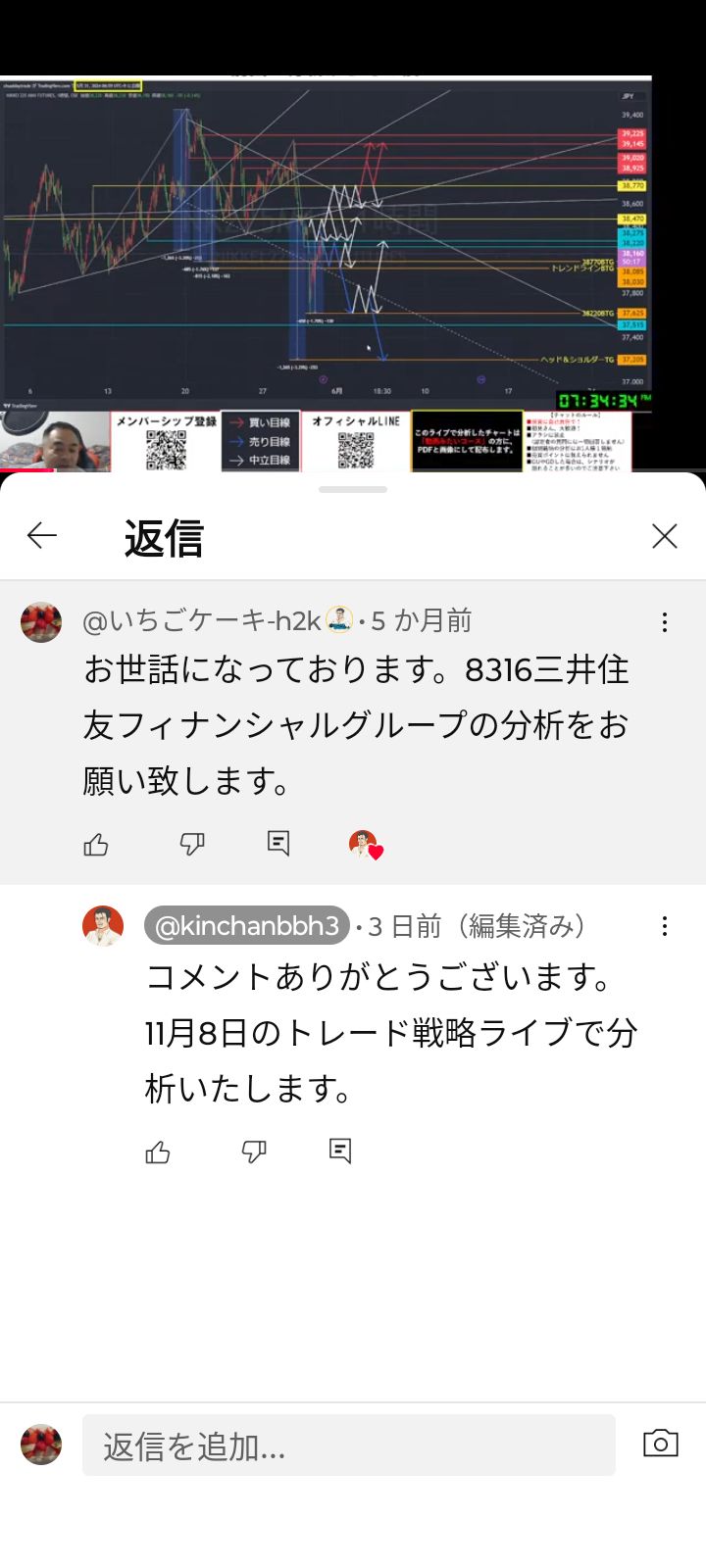Close the replies panel

click(x=665, y=536)
